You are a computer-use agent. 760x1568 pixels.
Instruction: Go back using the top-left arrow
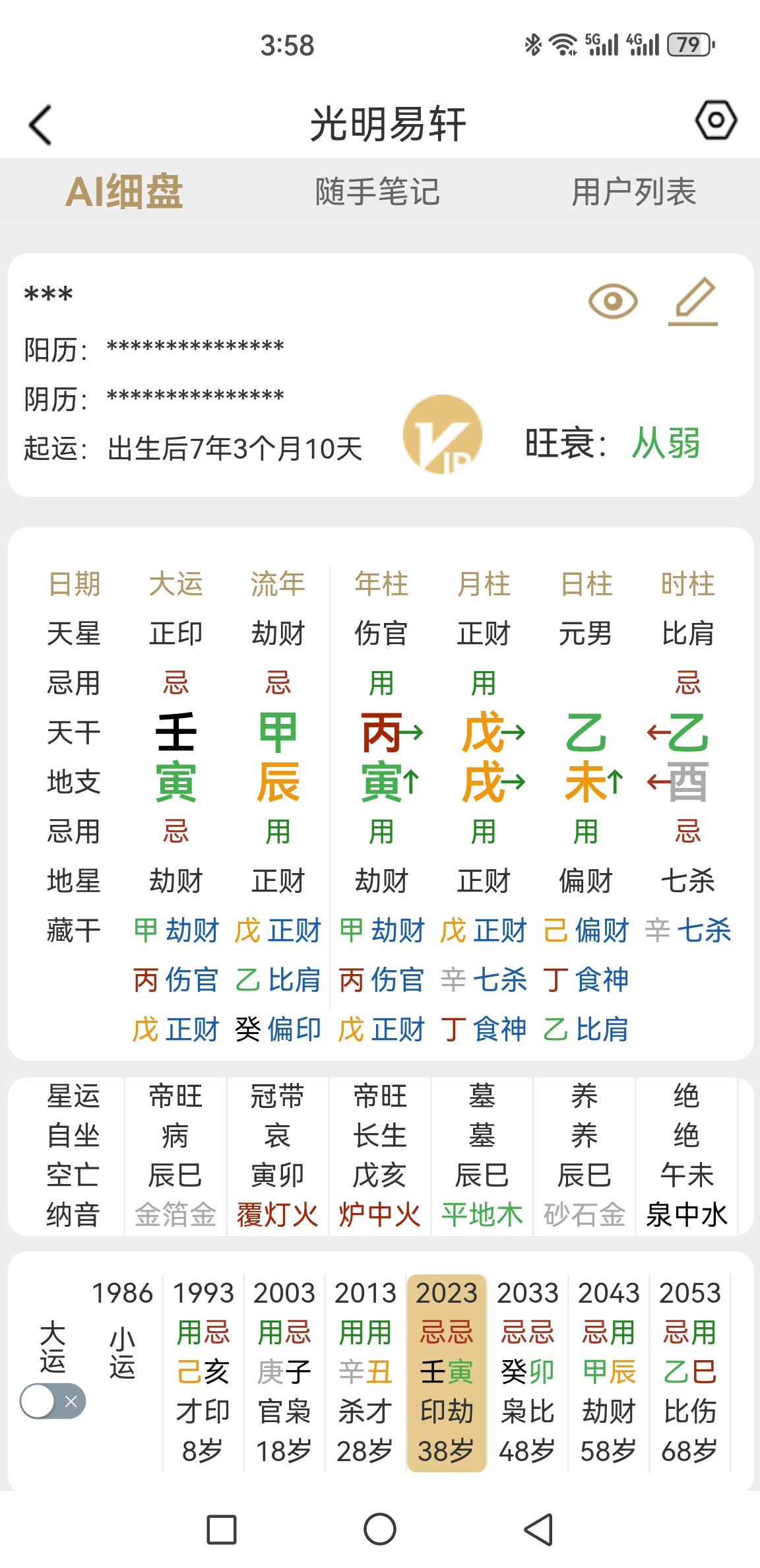pos(41,125)
